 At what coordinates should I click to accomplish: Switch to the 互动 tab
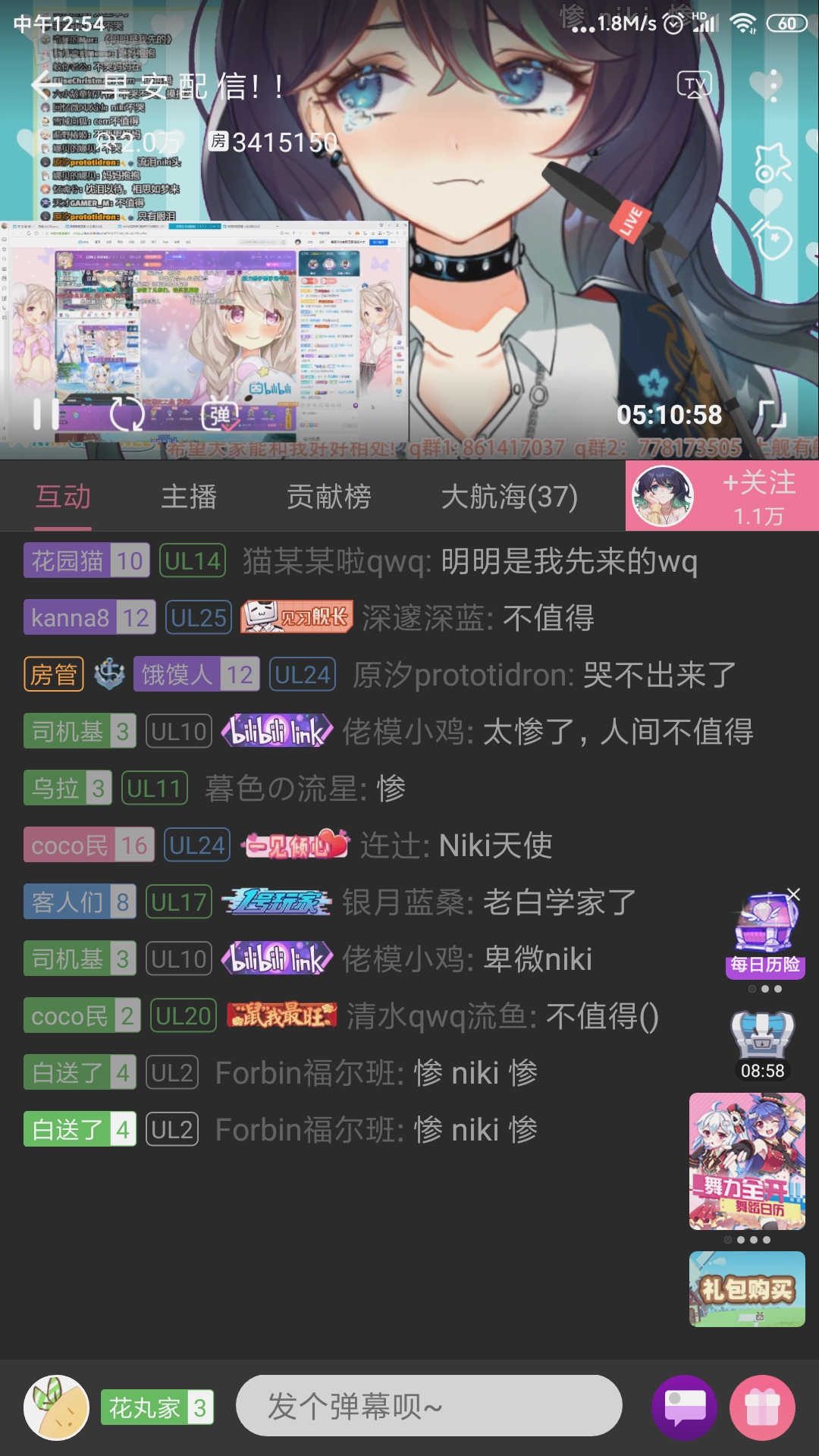[64, 497]
